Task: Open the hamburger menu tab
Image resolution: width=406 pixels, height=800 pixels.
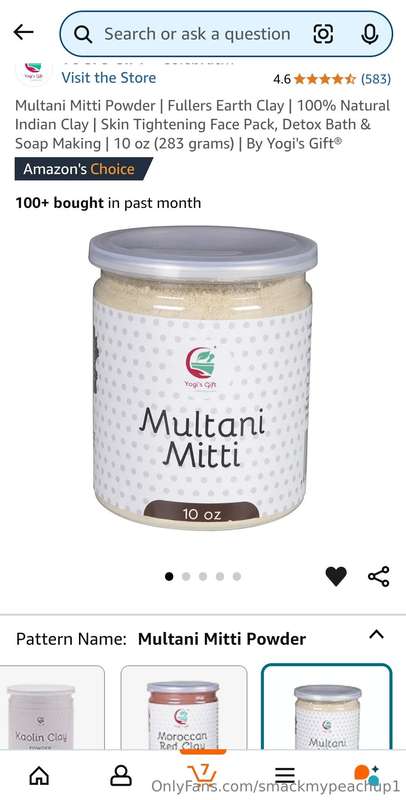Action: click(x=285, y=776)
